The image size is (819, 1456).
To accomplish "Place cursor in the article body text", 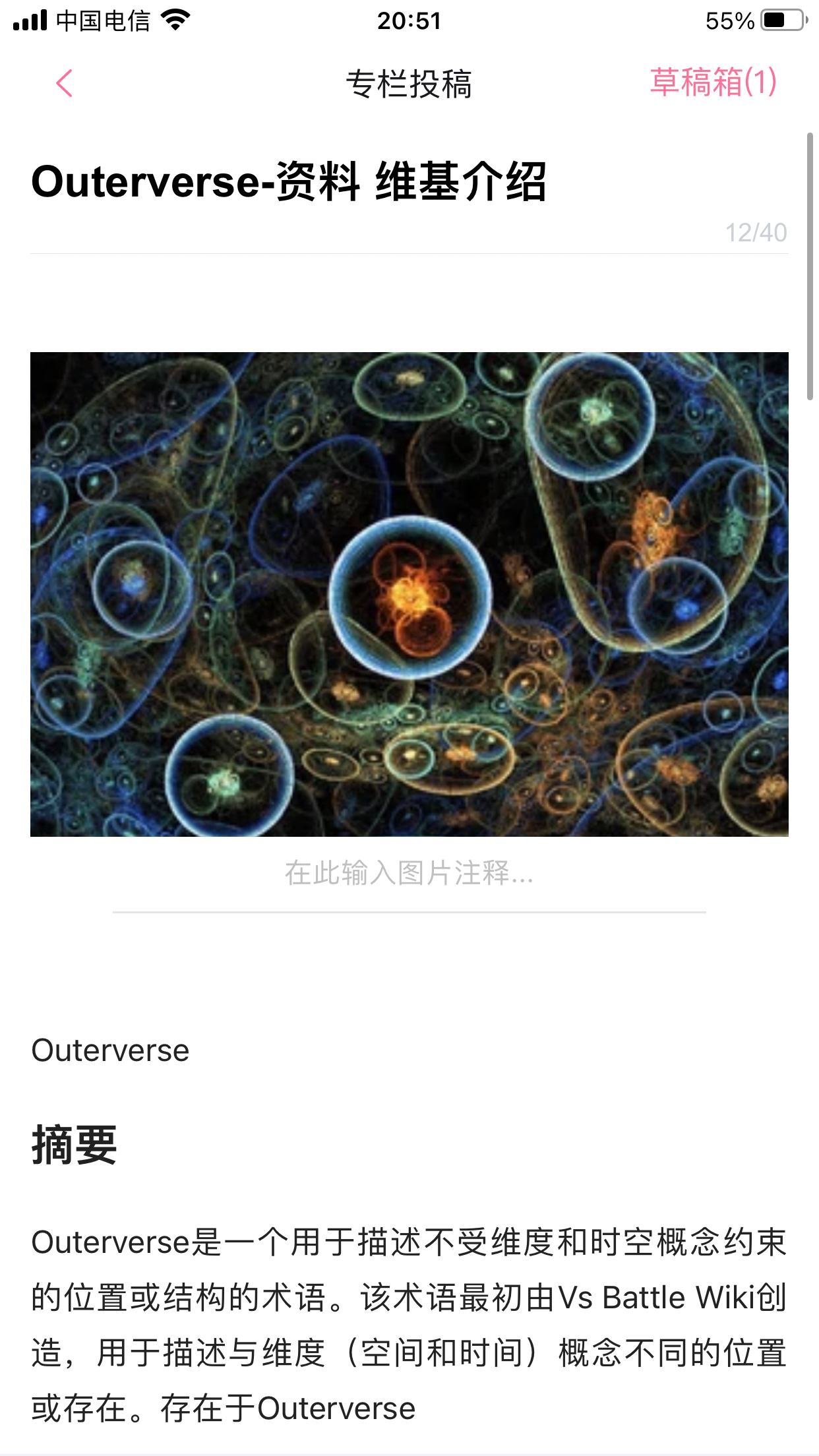I will (409, 1325).
